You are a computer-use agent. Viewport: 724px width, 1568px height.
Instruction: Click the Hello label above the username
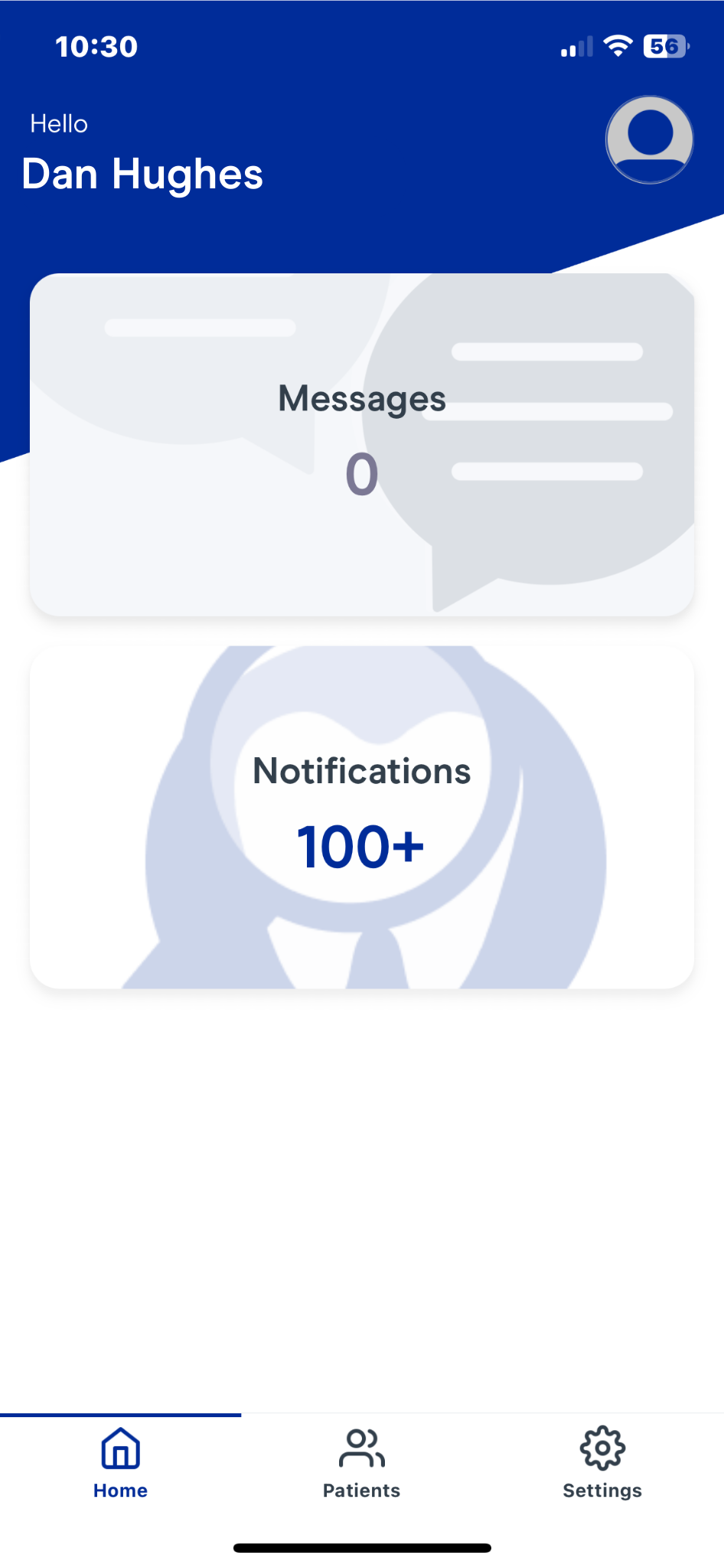click(x=58, y=123)
